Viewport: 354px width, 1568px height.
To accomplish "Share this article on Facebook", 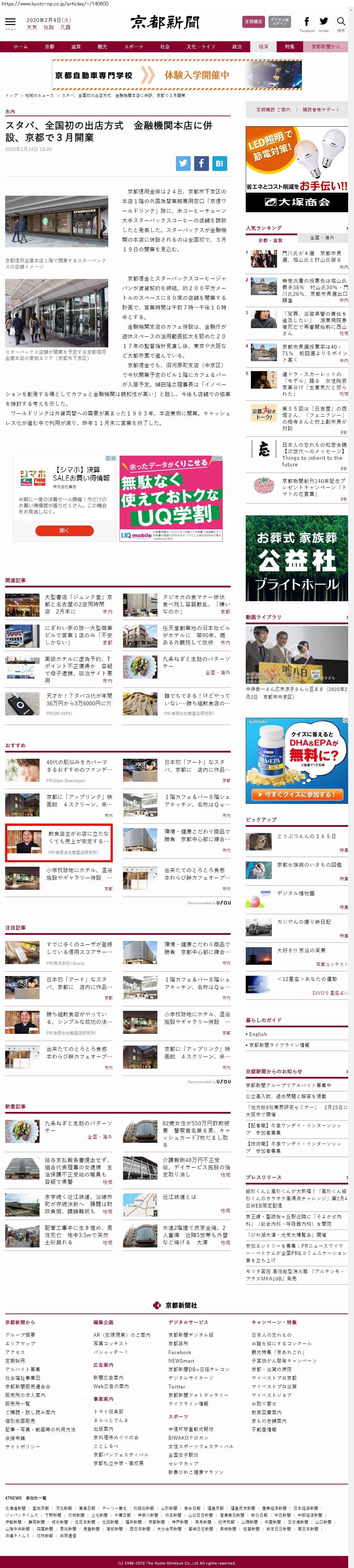I will pyautogui.click(x=201, y=163).
